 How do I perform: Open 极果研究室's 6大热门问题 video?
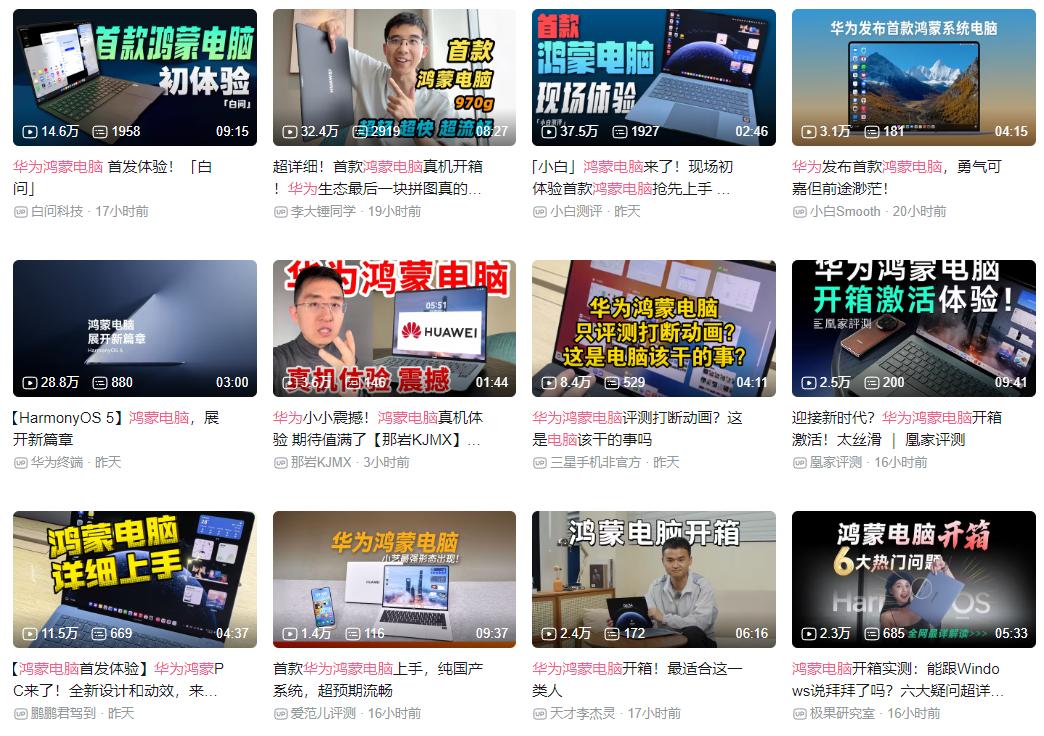pos(913,579)
